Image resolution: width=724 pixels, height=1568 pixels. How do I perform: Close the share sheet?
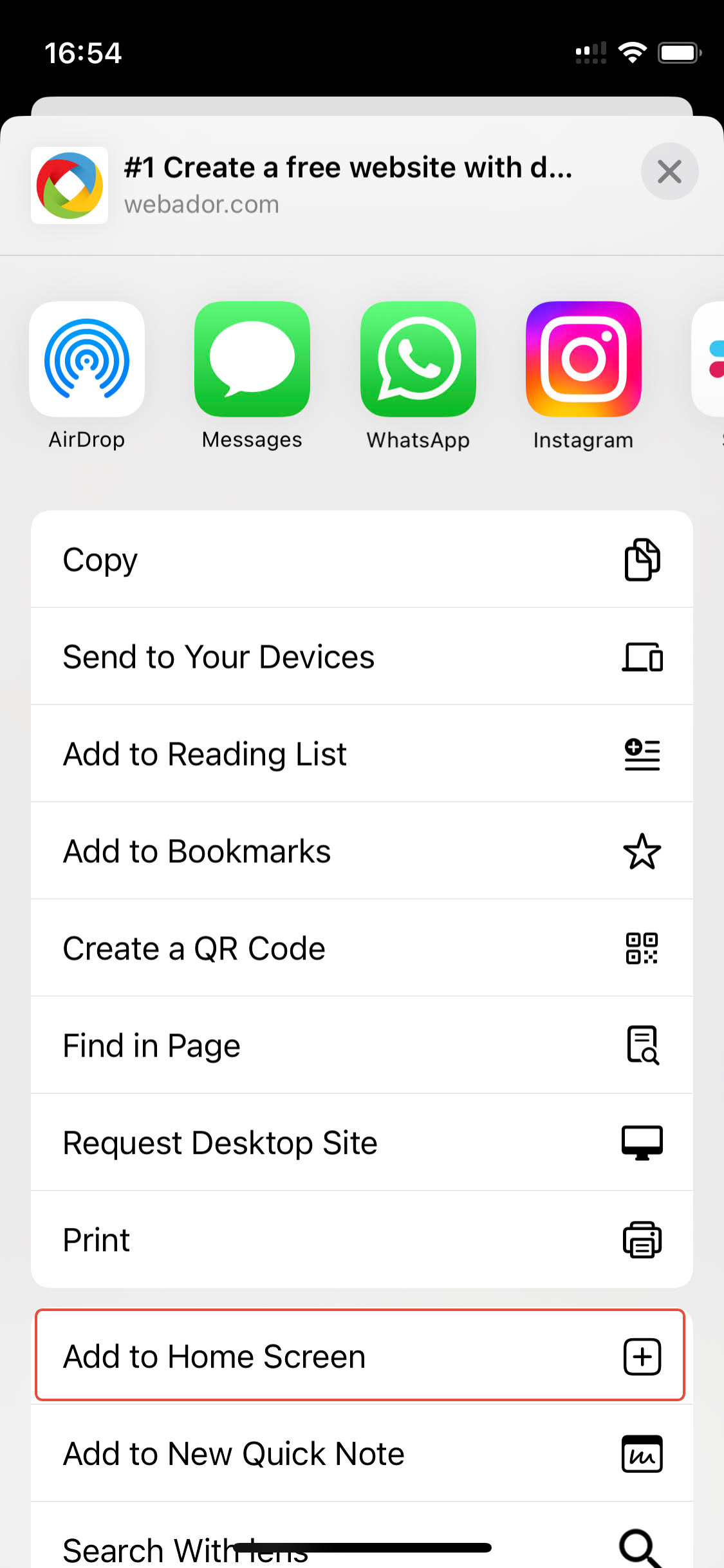coord(669,171)
